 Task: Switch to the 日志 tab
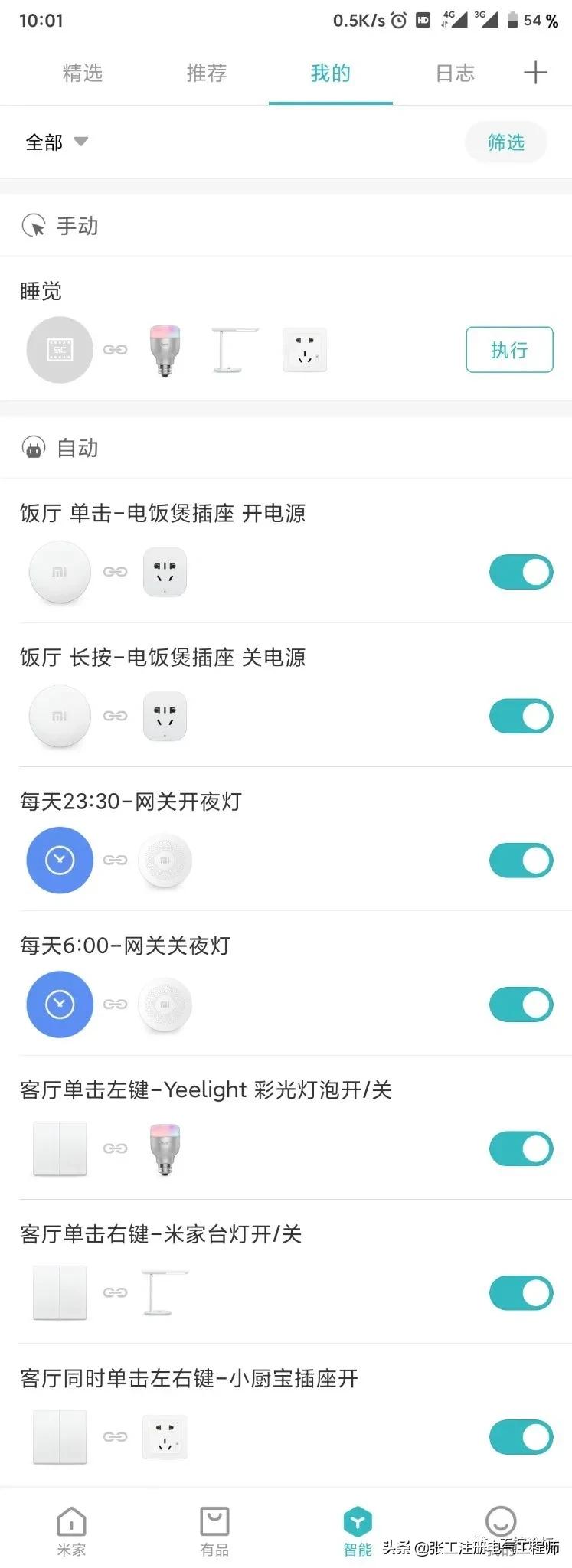pyautogui.click(x=453, y=73)
